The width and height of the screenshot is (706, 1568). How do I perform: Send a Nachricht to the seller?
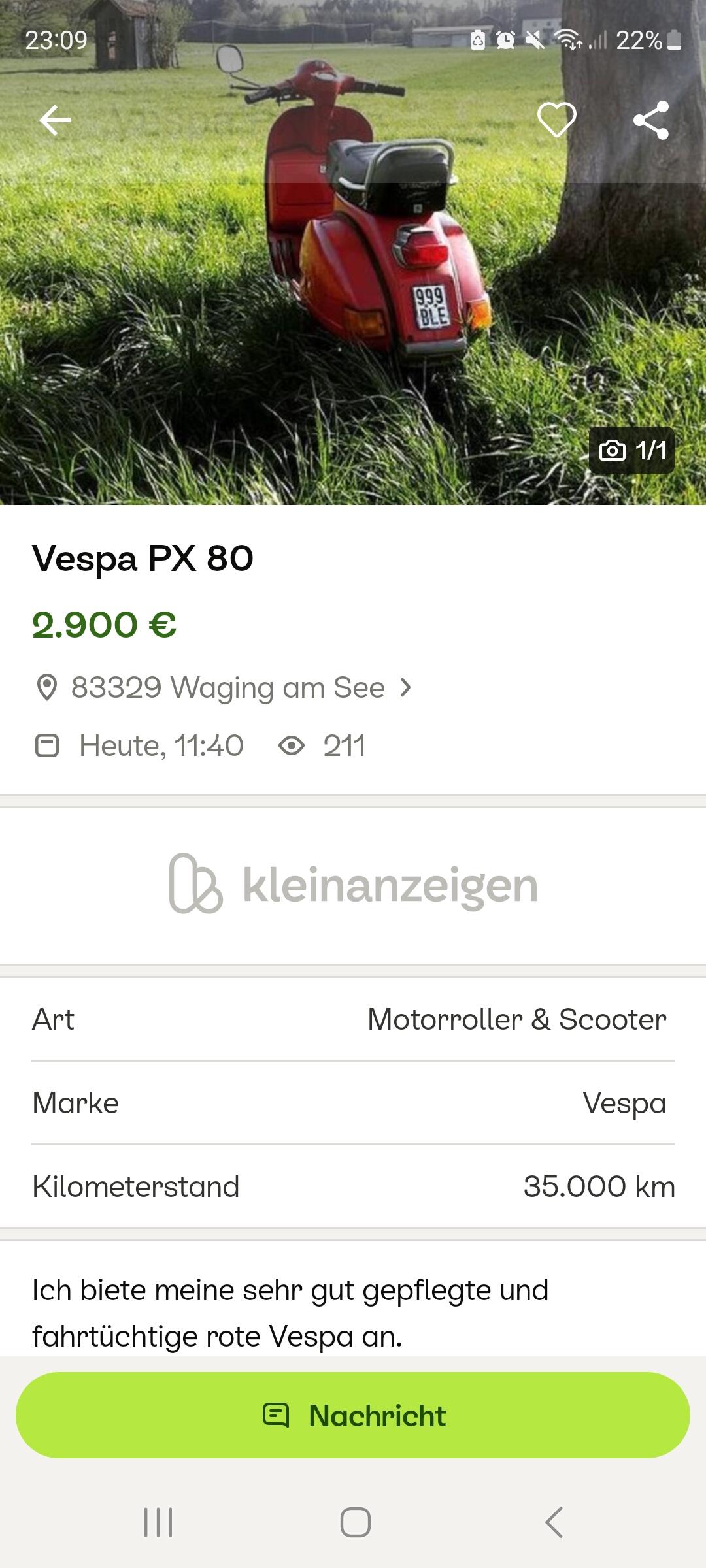353,1415
